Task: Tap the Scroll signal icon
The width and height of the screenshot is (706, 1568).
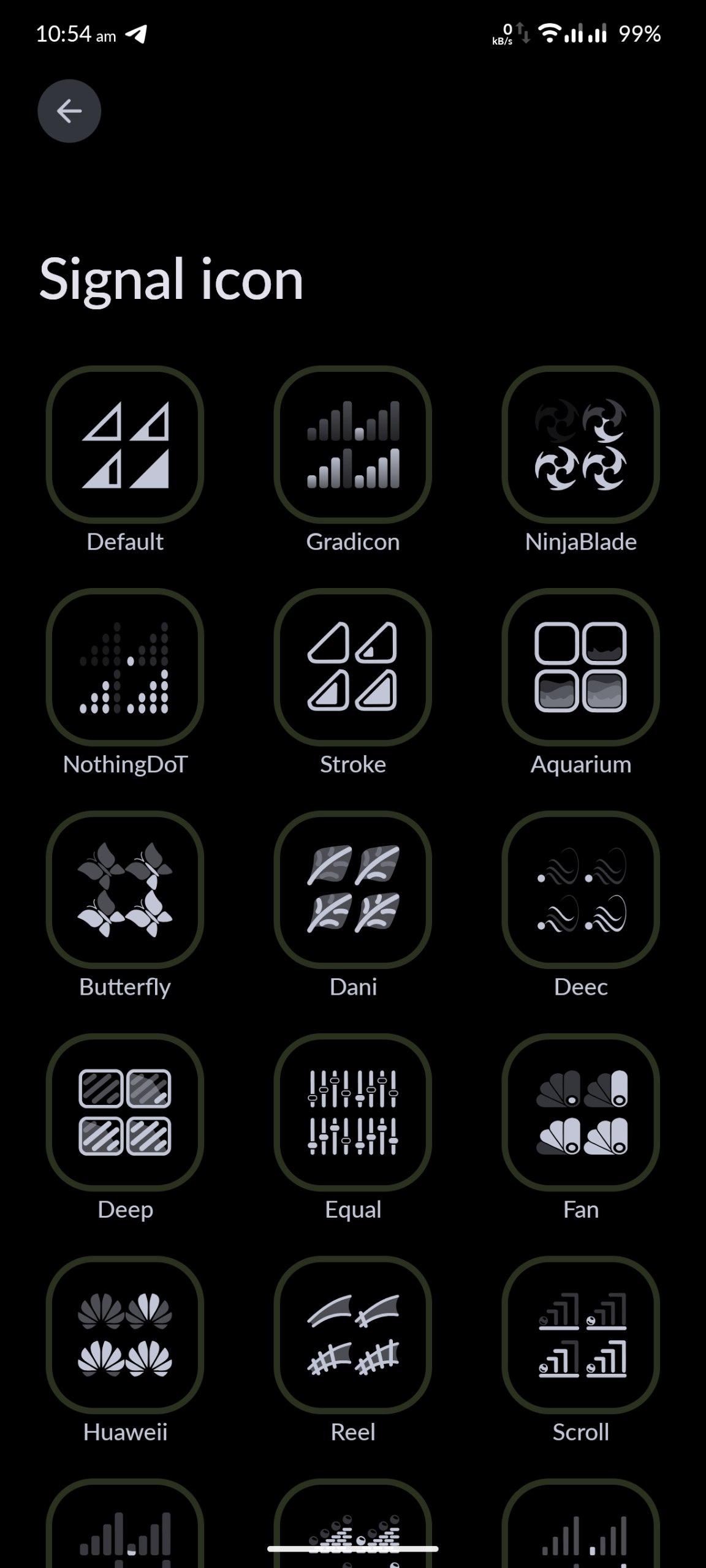Action: [580, 1335]
